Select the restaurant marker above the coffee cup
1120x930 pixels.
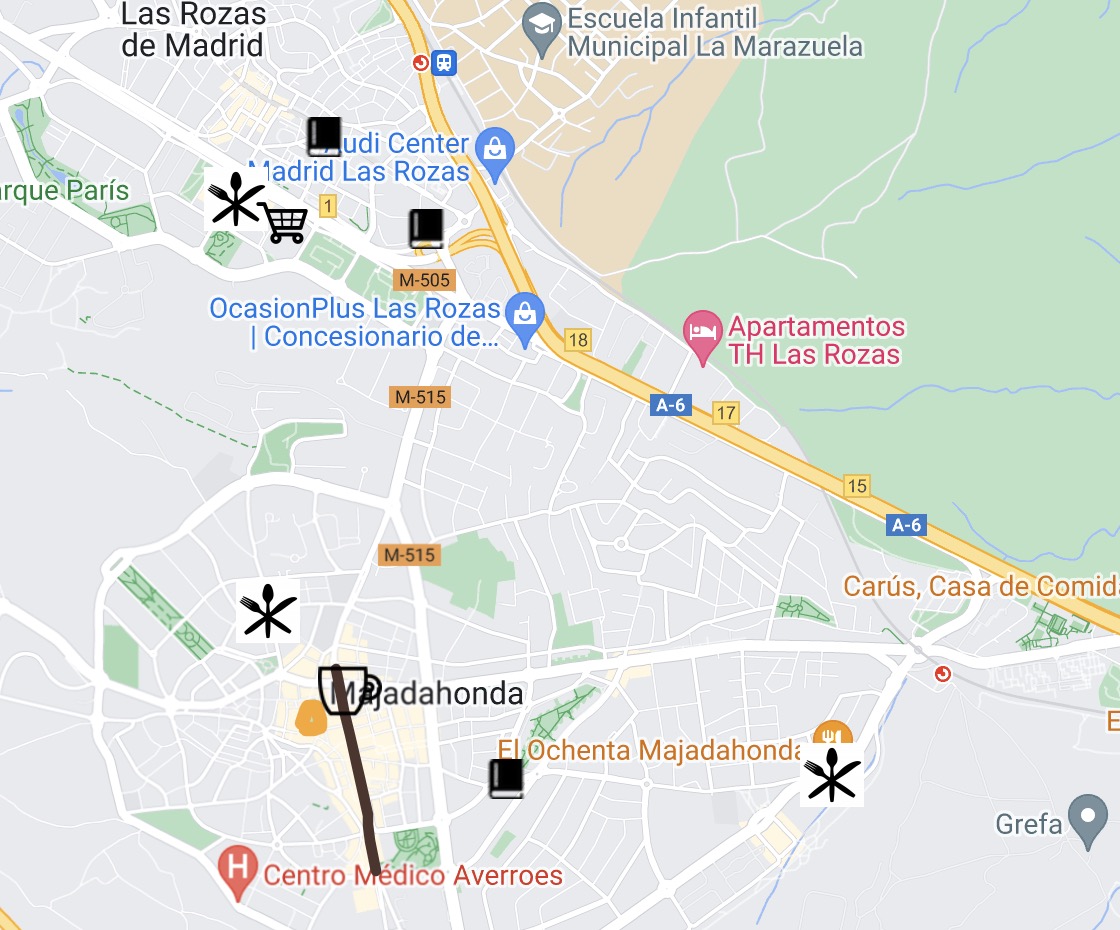pyautogui.click(x=268, y=612)
